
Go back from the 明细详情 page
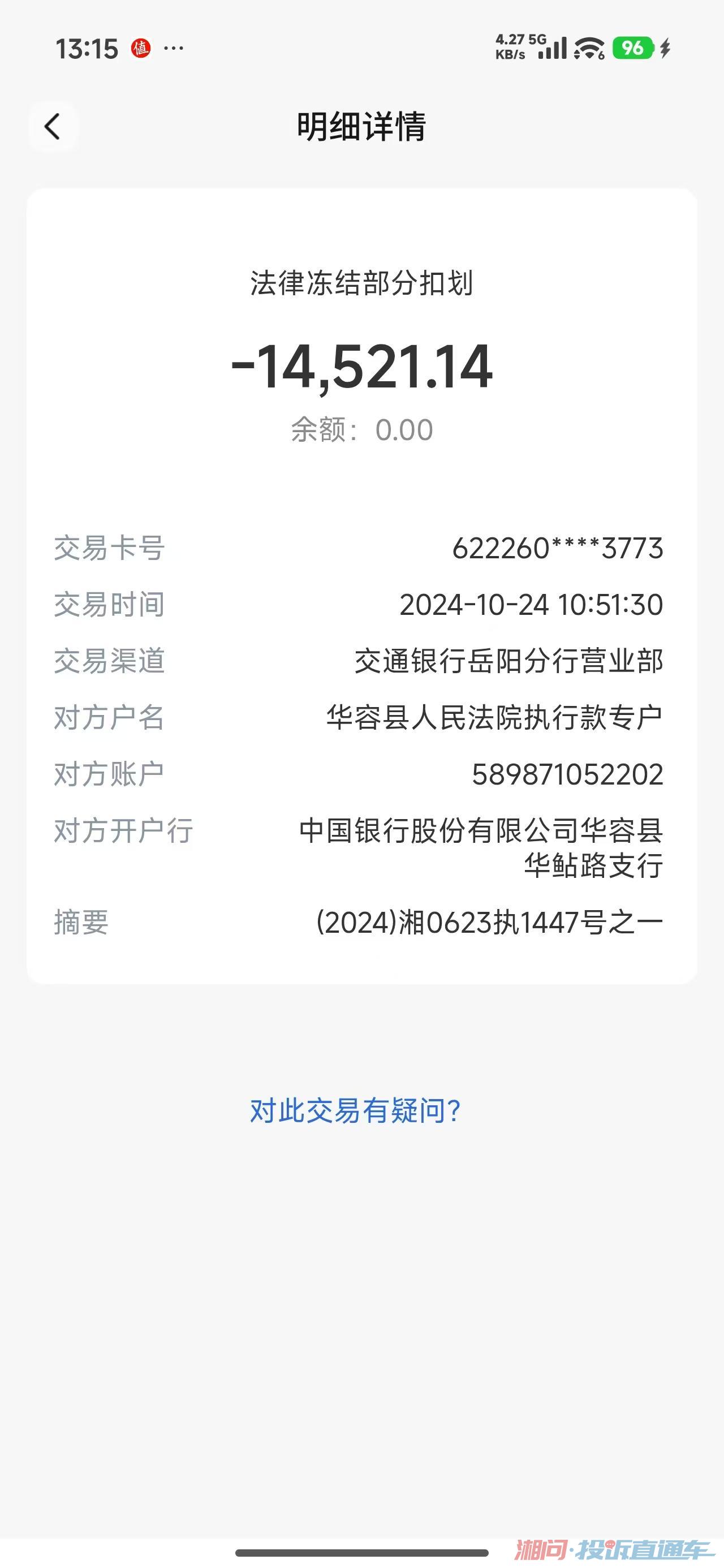coord(53,127)
